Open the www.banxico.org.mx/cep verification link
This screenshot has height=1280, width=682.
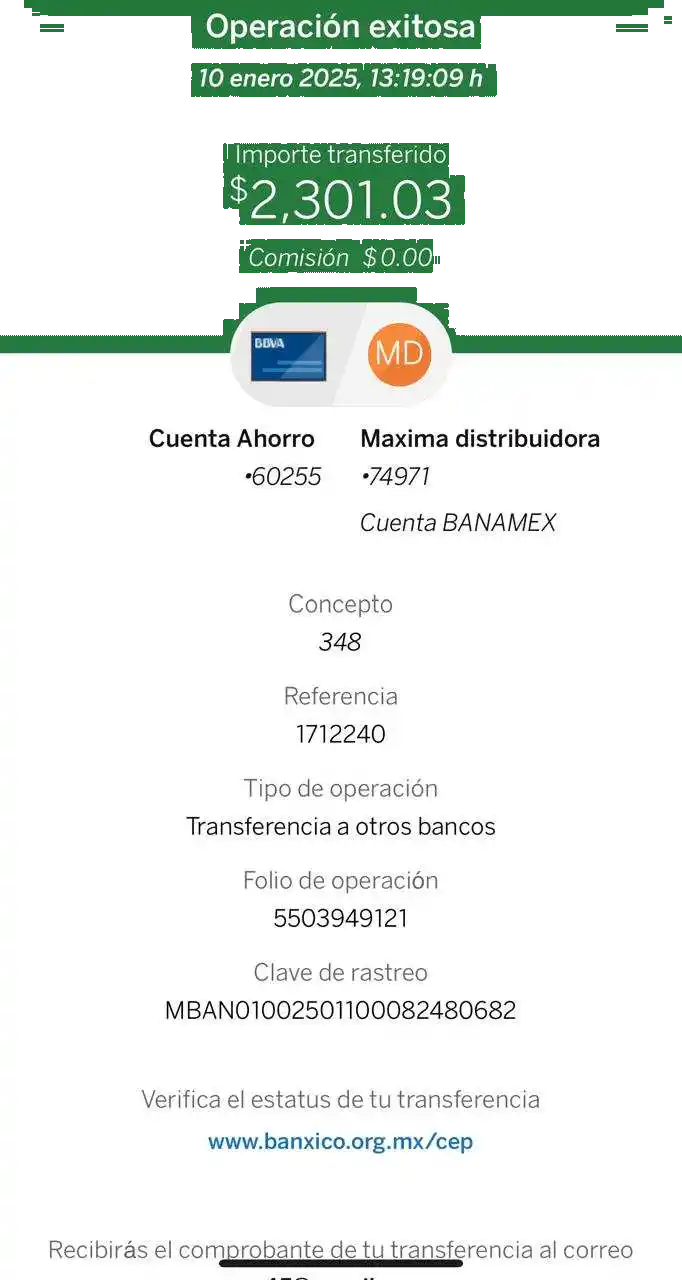coord(340,1142)
